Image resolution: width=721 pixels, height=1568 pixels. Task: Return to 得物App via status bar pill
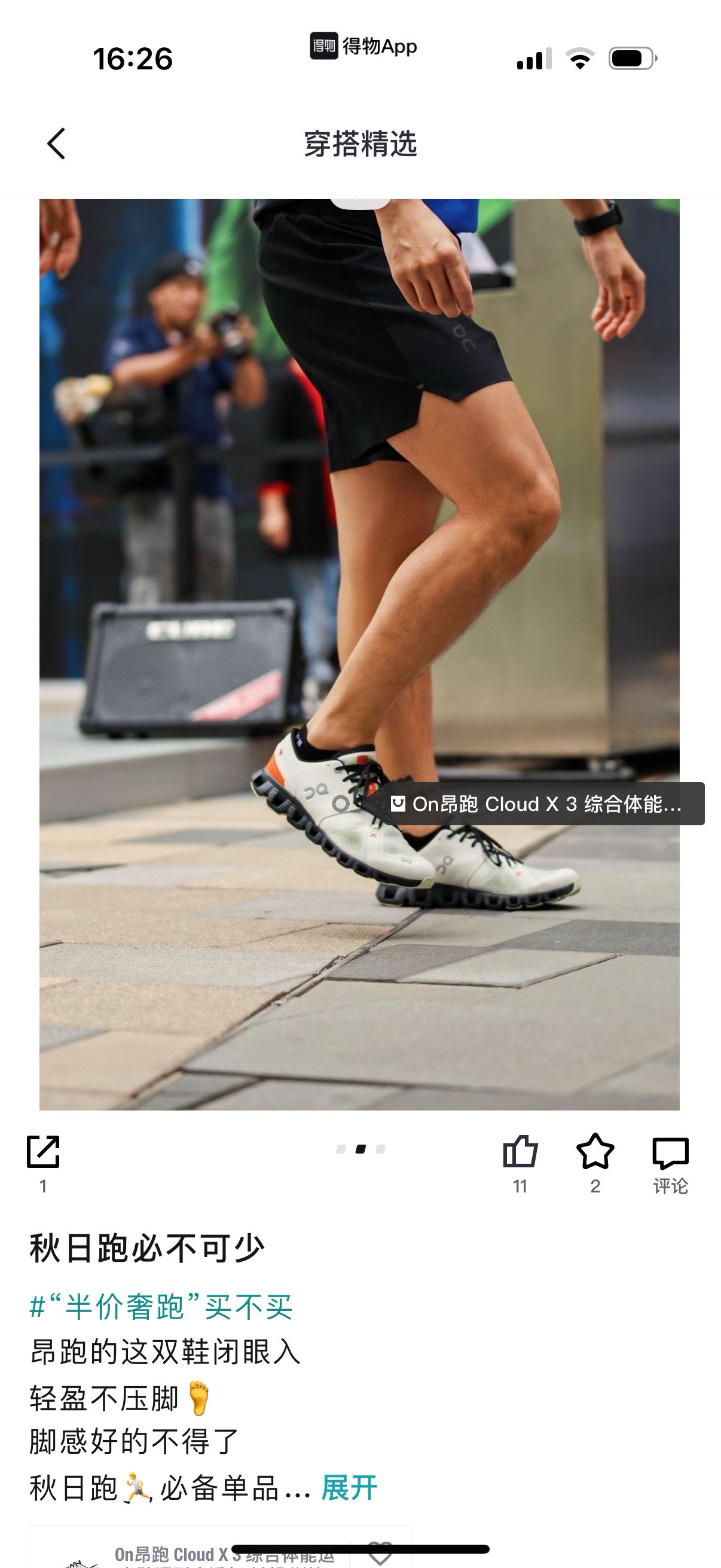pos(363,46)
